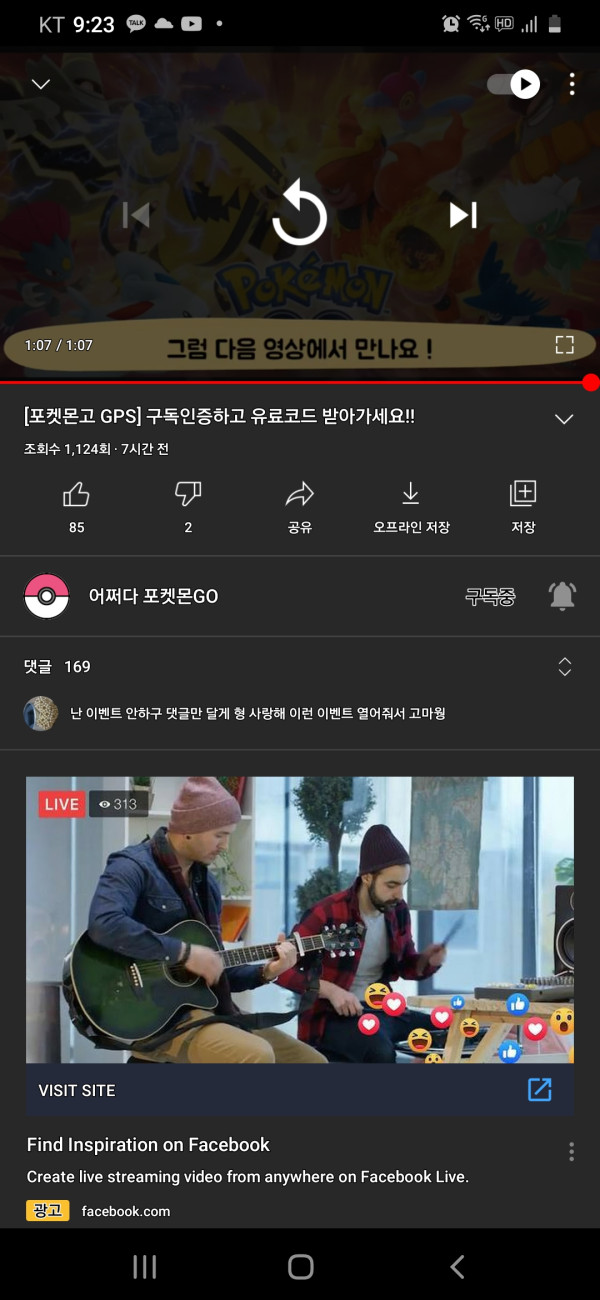Download video with 오프라인 저장
Viewport: 600px width, 1300px height.
[411, 503]
